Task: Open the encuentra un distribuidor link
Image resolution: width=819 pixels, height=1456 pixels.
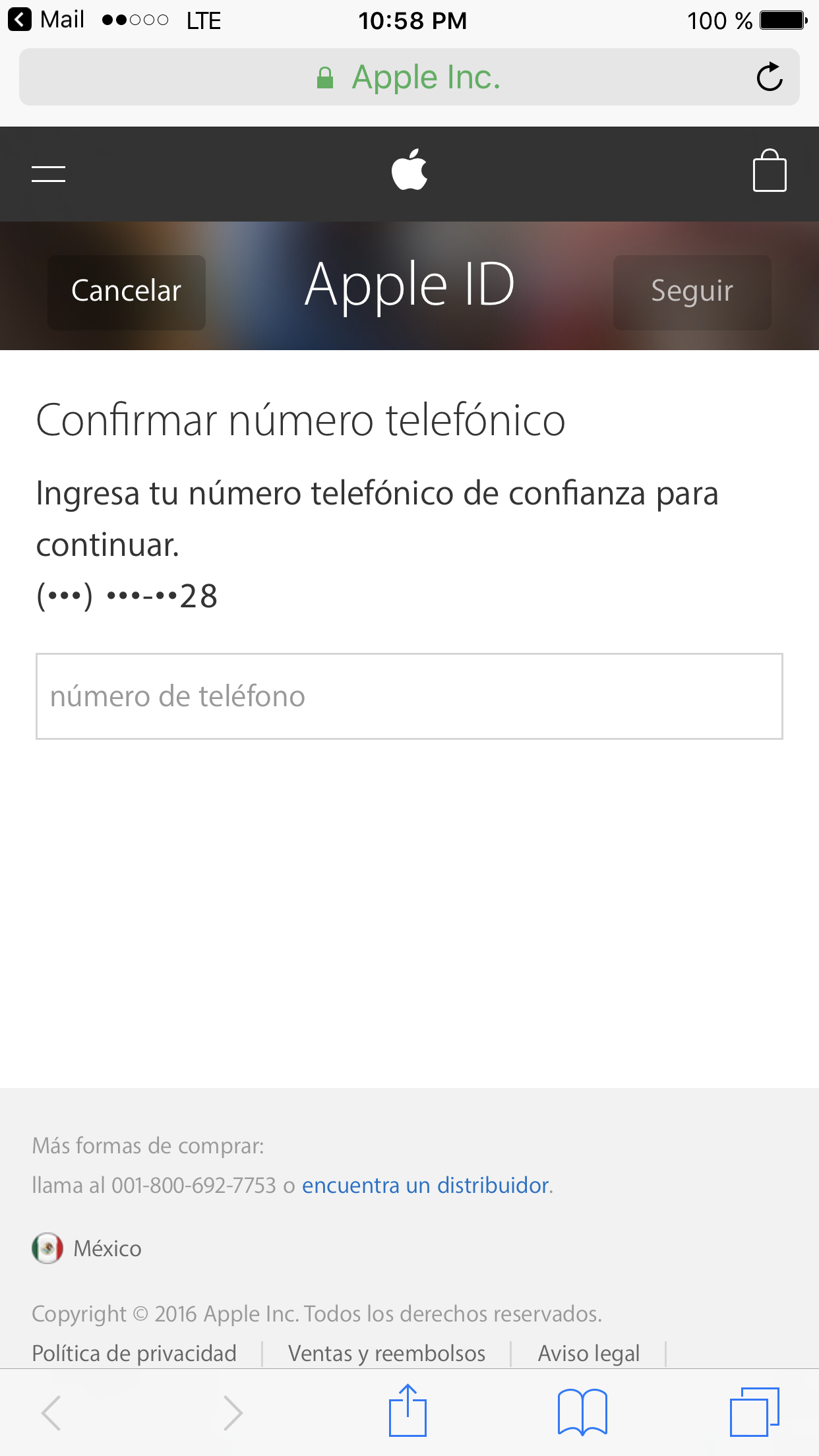Action: 425,1186
